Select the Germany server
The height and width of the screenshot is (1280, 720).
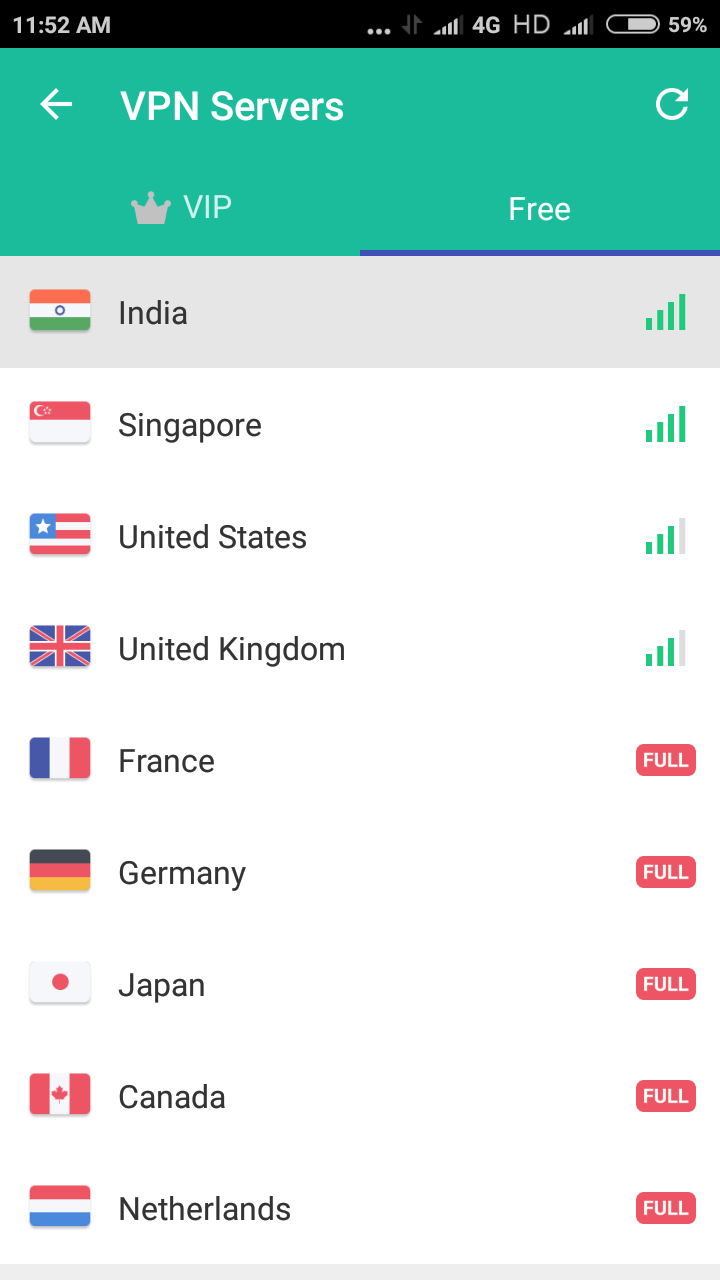pyautogui.click(x=360, y=873)
